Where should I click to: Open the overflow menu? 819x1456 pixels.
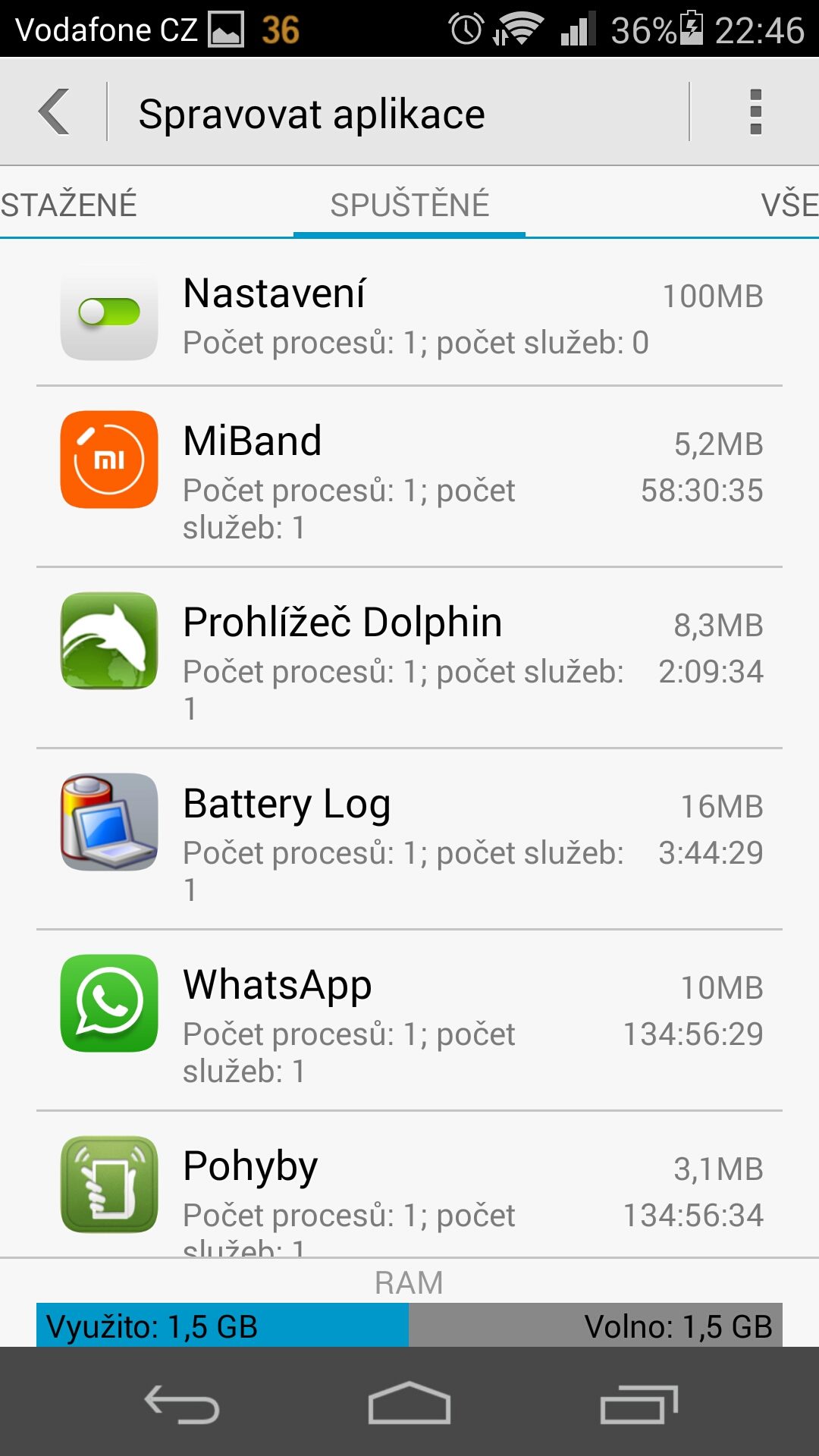[755, 112]
